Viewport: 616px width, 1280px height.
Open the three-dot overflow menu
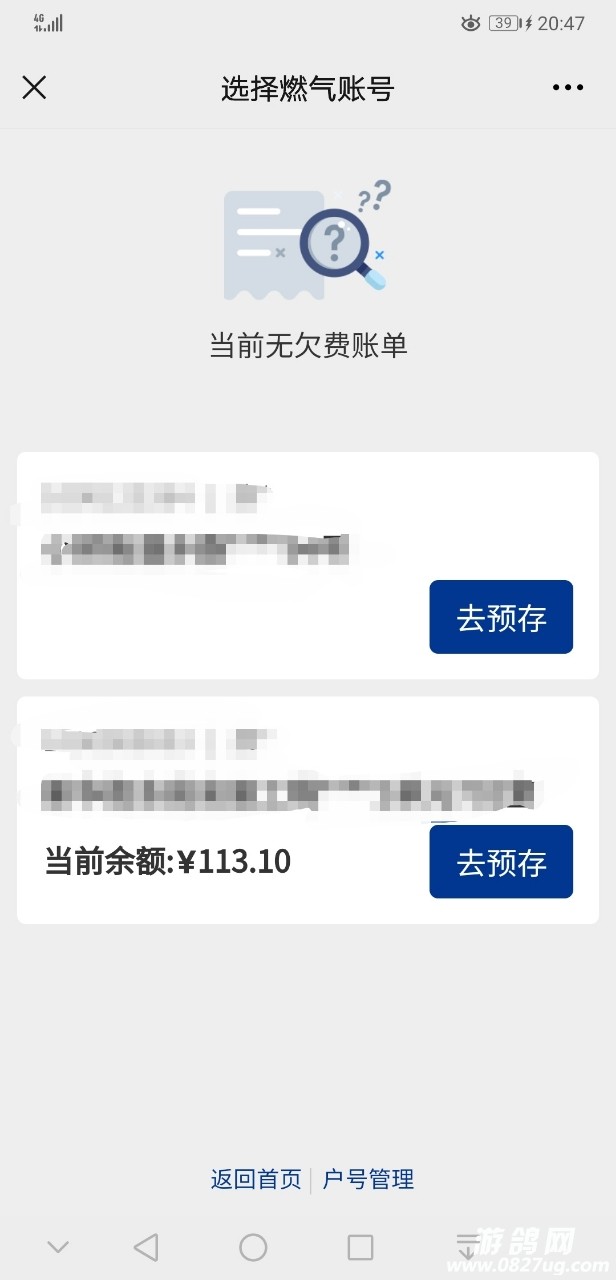pos(567,88)
